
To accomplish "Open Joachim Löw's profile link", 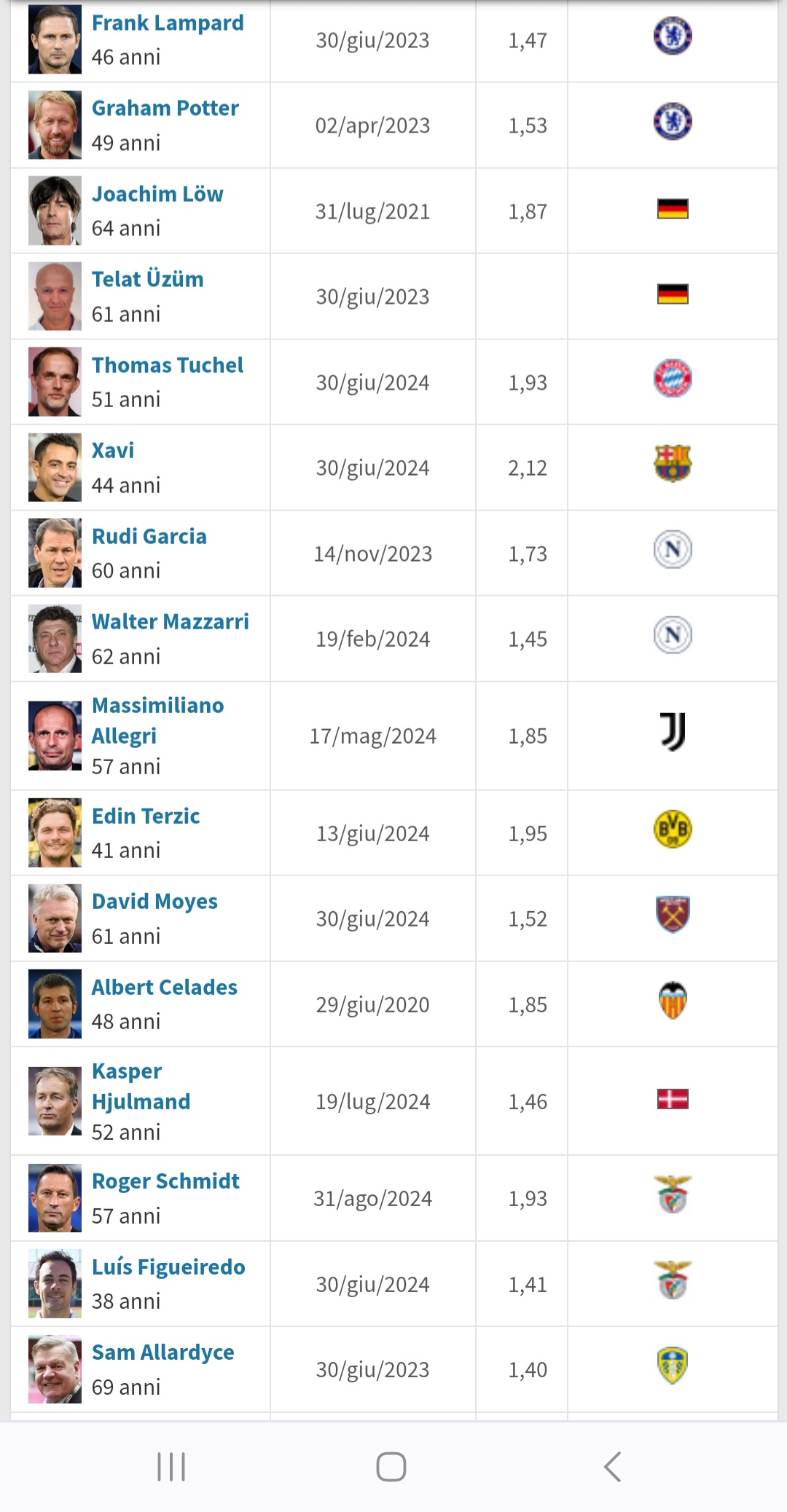I will 157,194.
